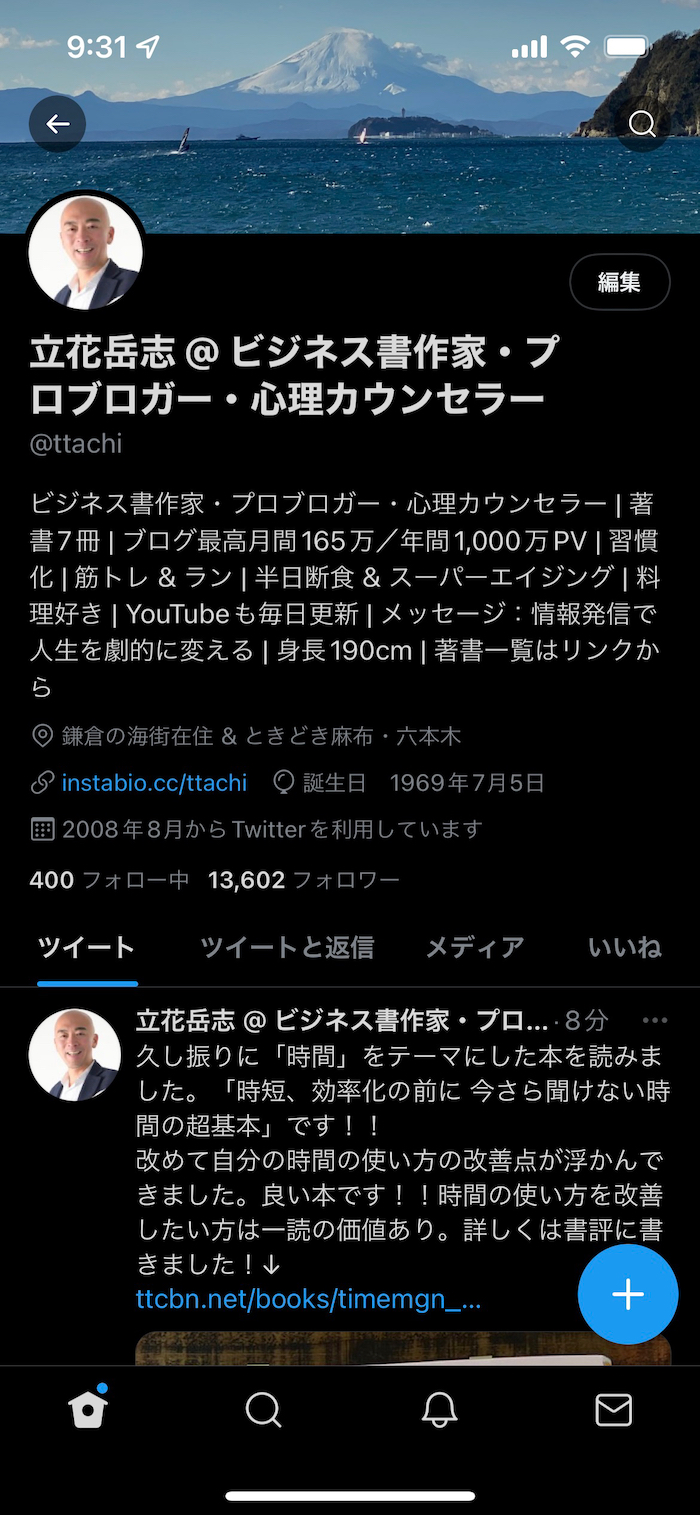Switch to the ツイート tab

86,947
